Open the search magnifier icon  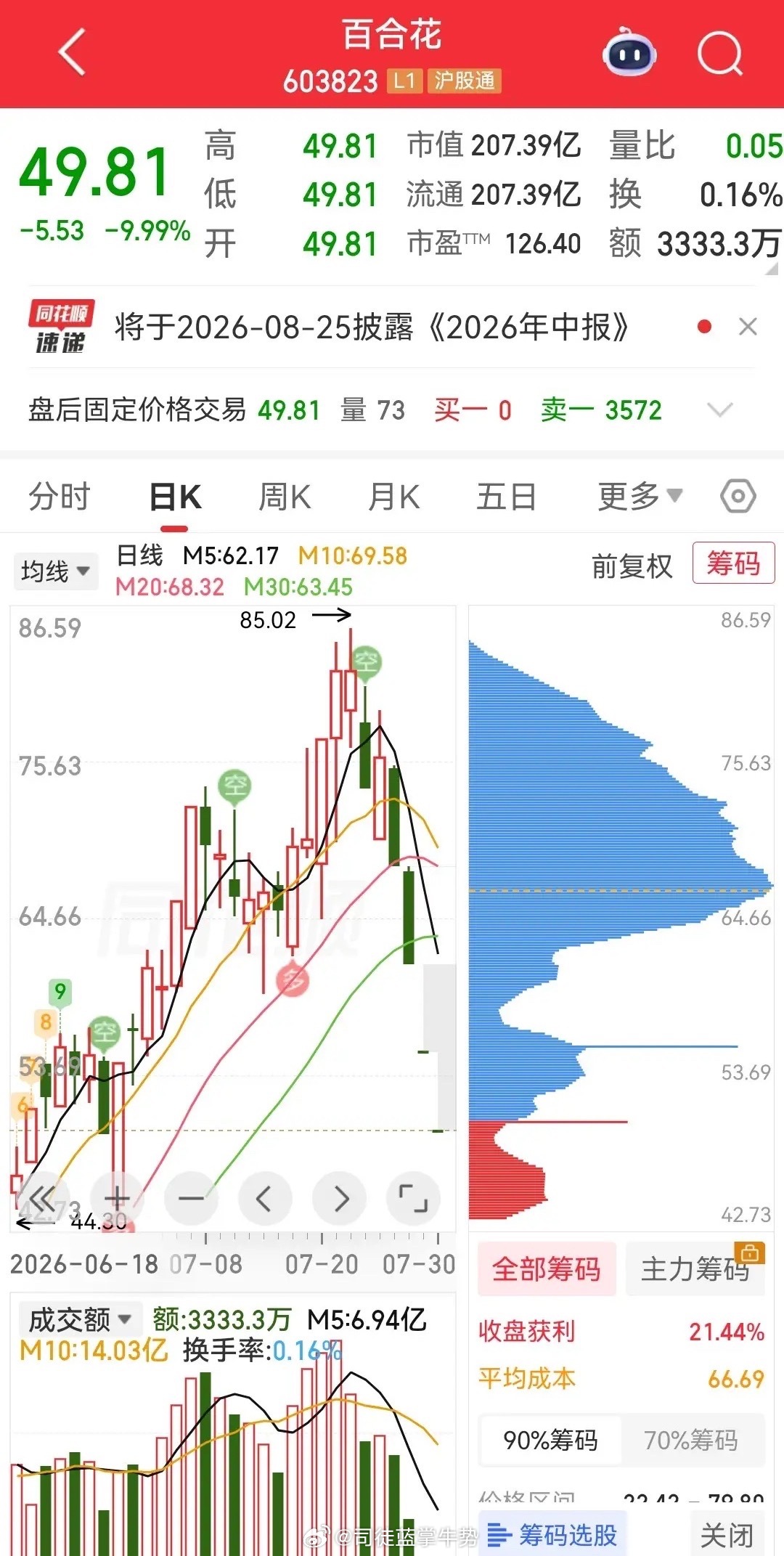click(x=720, y=54)
